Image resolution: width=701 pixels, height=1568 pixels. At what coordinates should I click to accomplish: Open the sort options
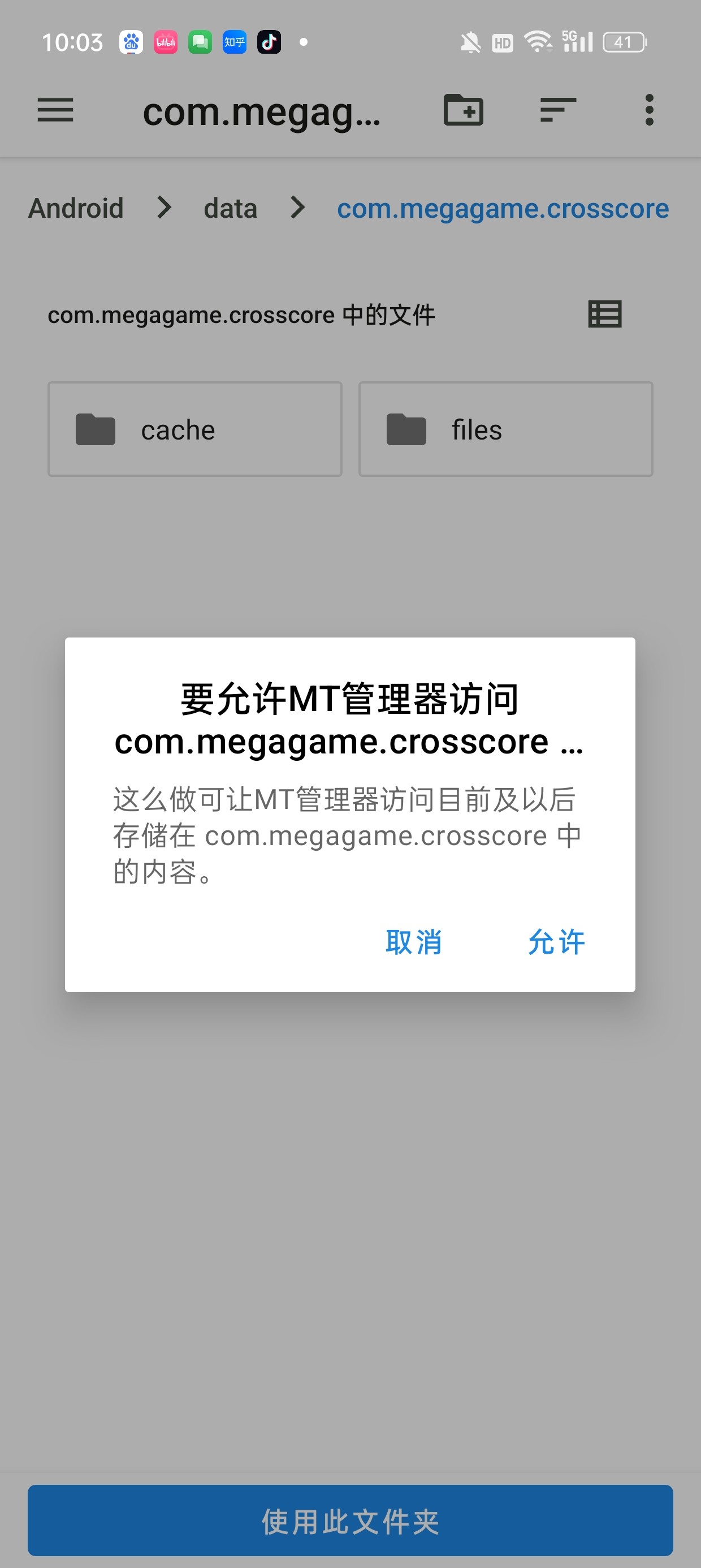tap(557, 110)
